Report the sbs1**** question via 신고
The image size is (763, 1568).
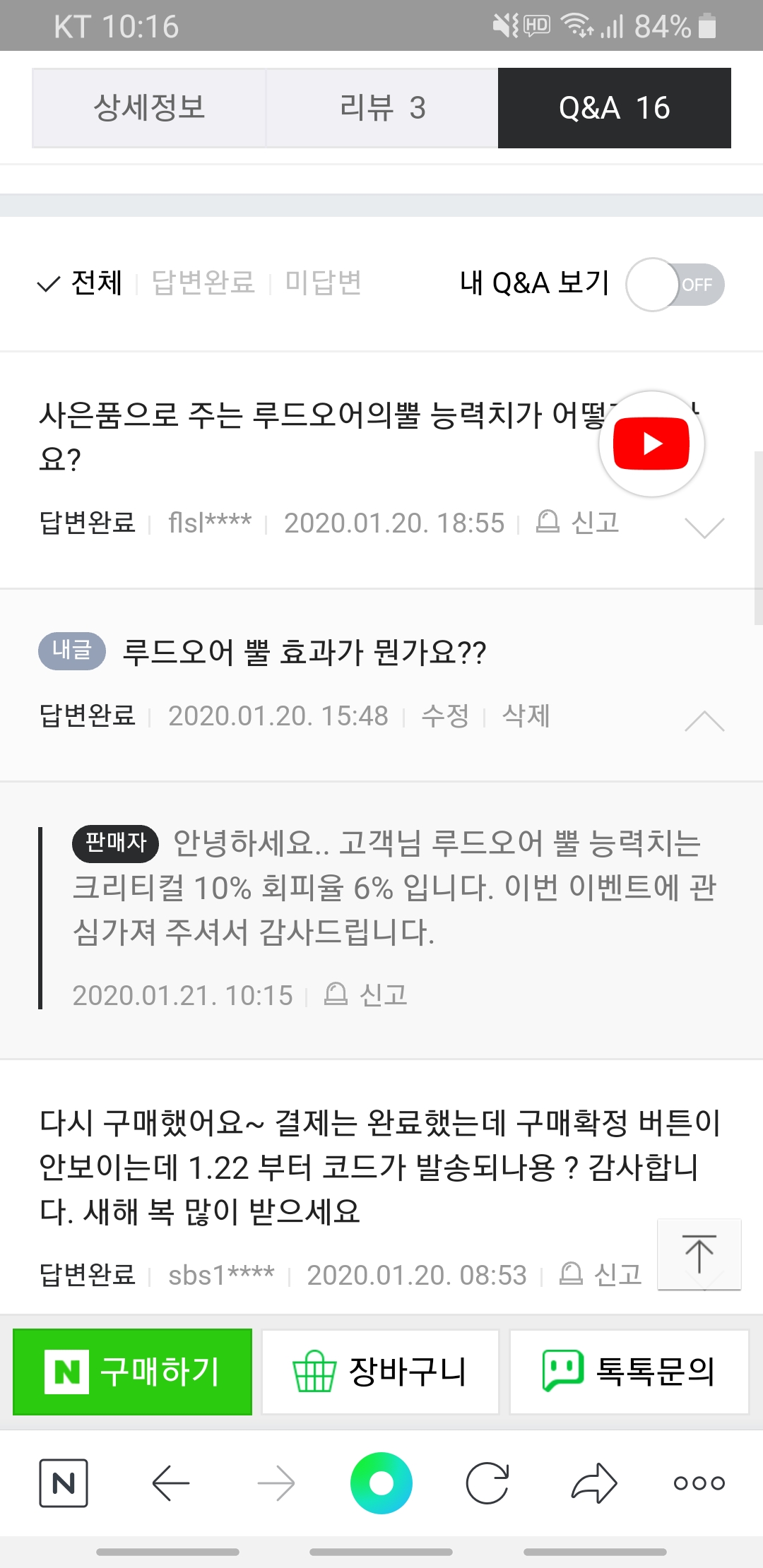601,1275
